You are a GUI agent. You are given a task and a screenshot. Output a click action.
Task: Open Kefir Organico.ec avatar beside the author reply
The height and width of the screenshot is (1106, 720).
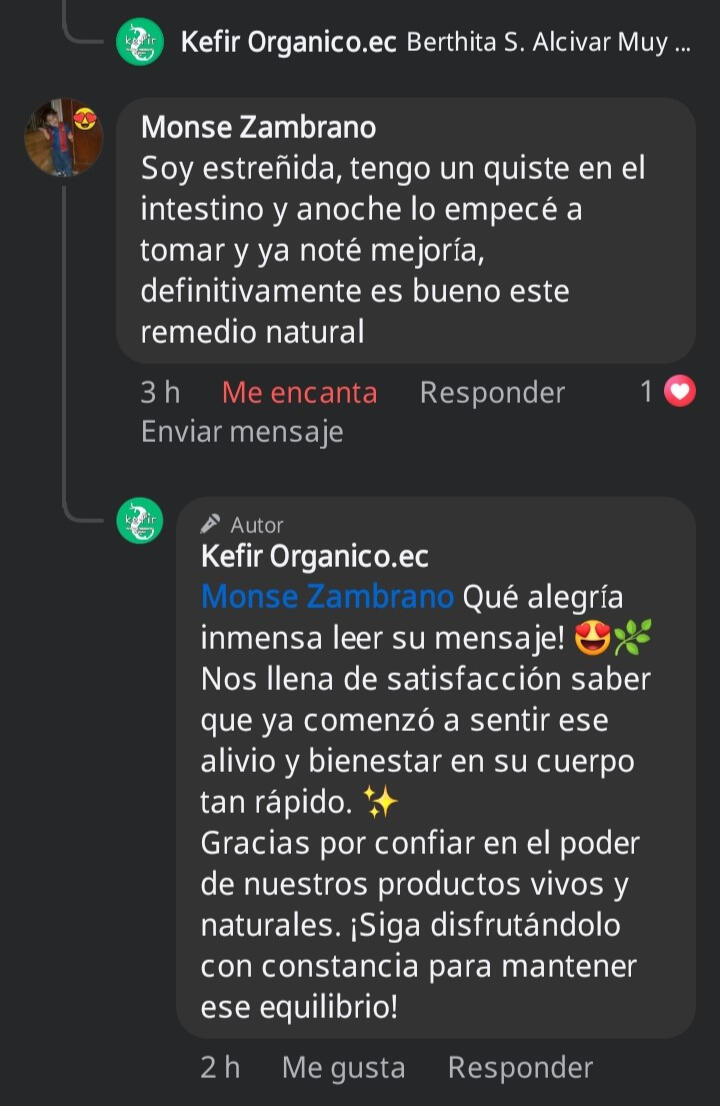pyautogui.click(x=139, y=520)
